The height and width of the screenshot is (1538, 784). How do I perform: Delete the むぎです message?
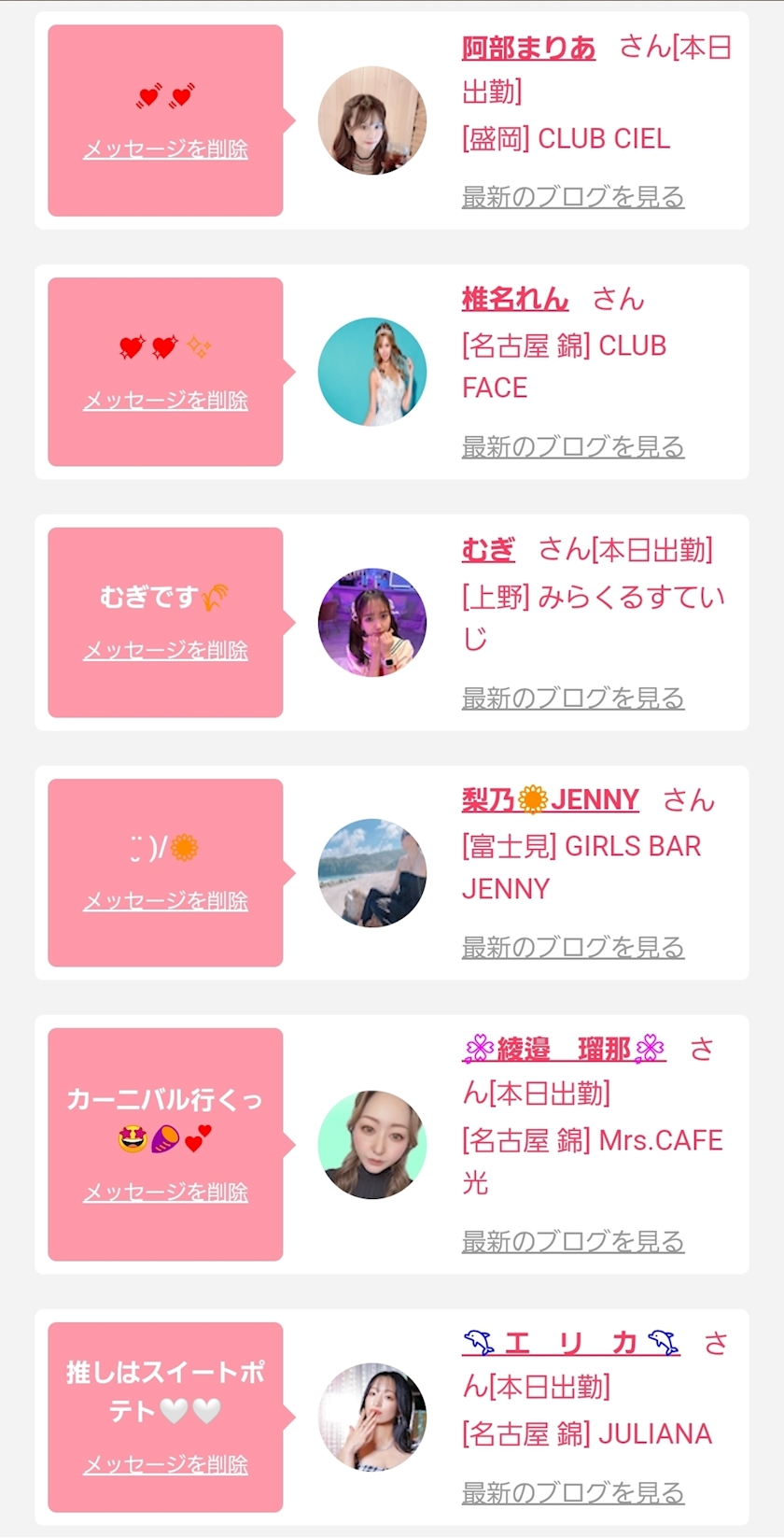coord(165,651)
